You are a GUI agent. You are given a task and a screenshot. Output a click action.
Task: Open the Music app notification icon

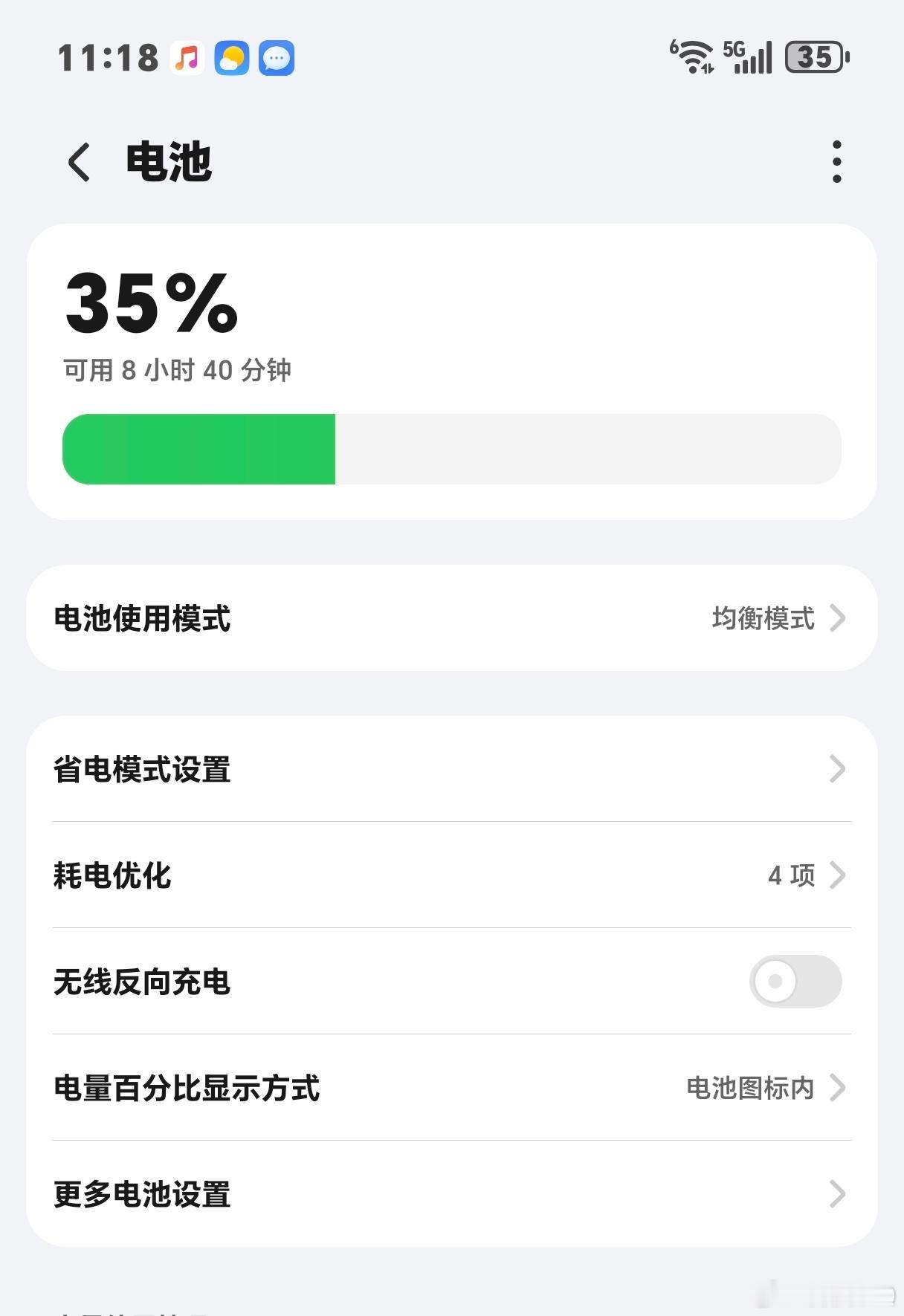pyautogui.click(x=187, y=58)
